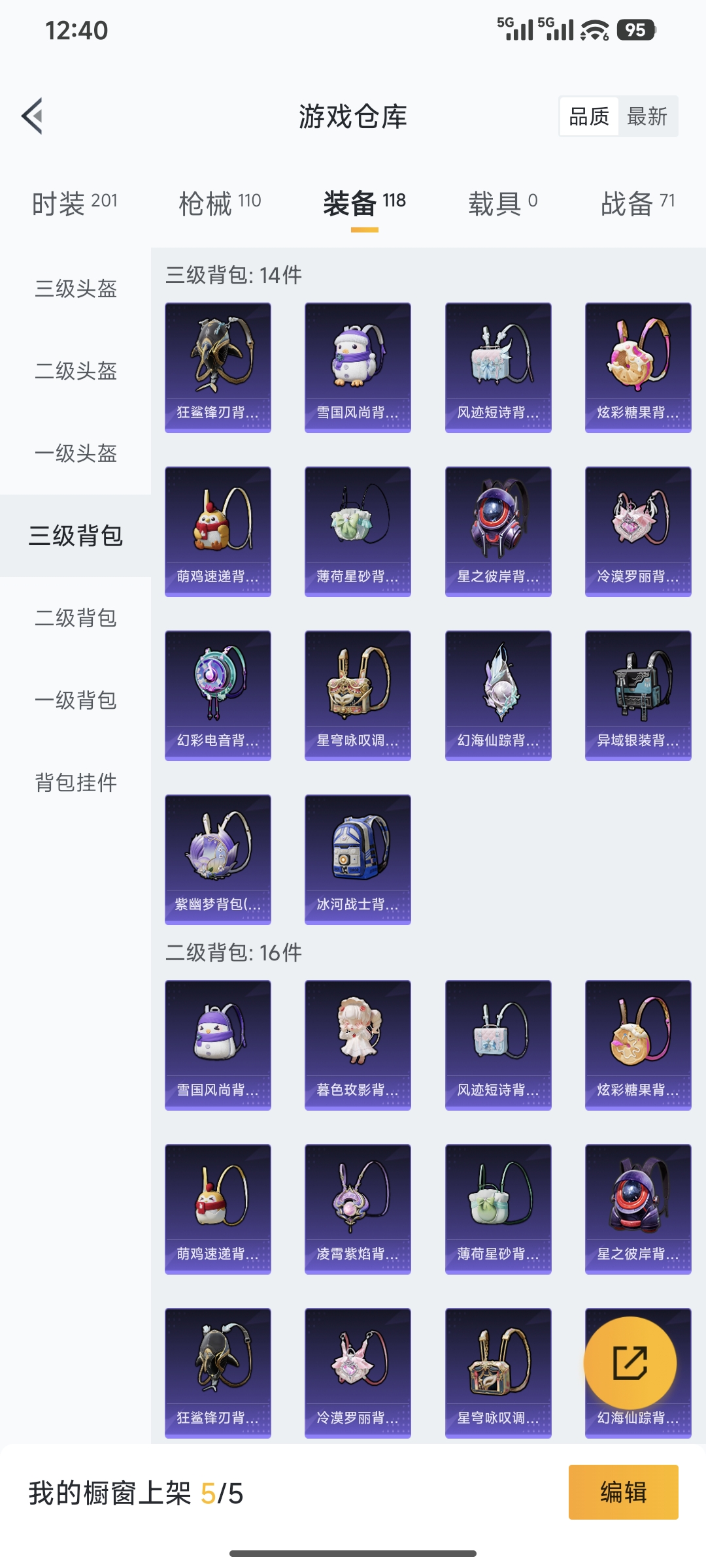This screenshot has width=706, height=1568.
Task: Open the 炫彩糖果背包 item
Action: [x=637, y=366]
